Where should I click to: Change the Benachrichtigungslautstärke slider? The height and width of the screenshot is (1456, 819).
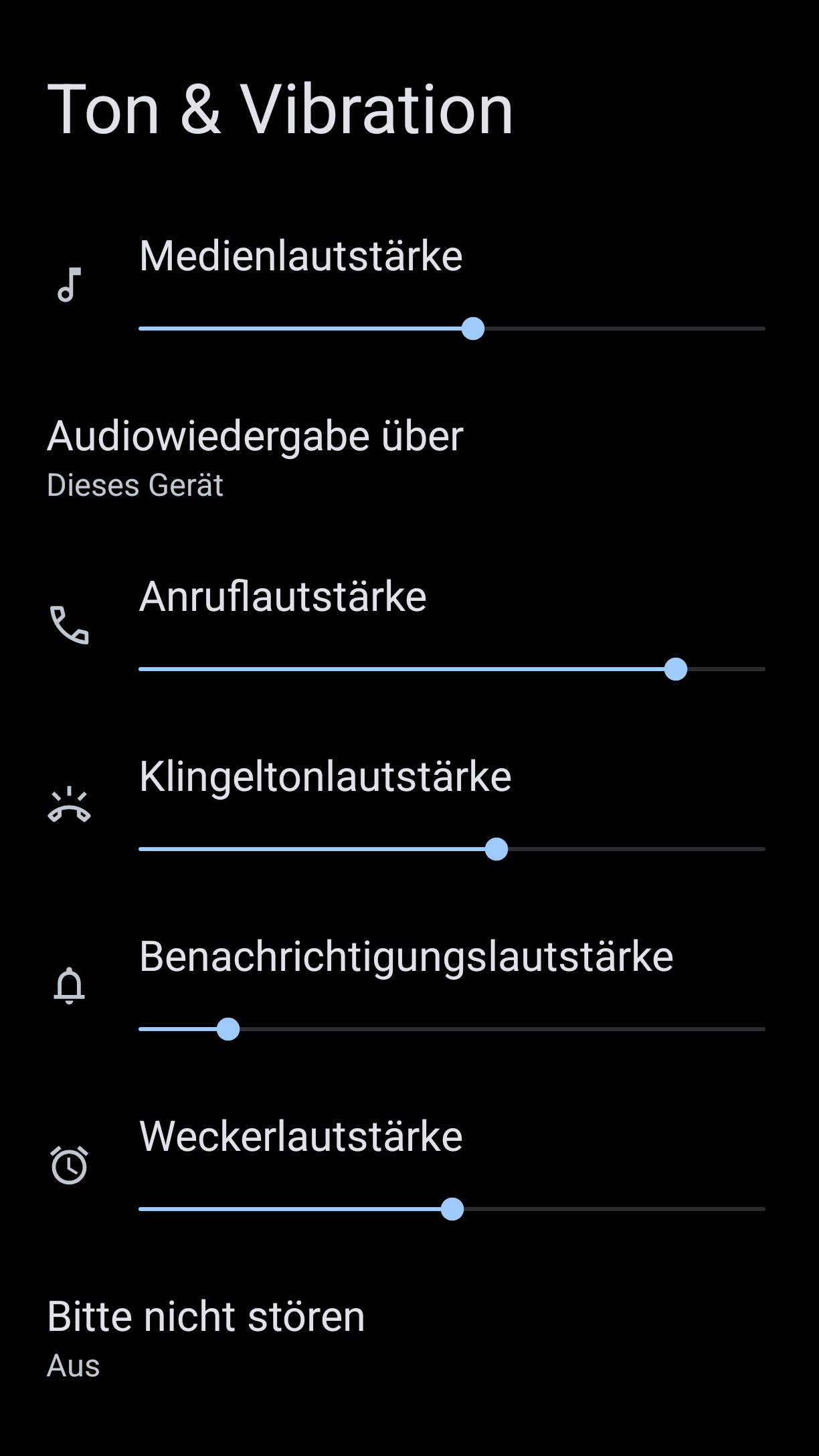[x=452, y=1029]
